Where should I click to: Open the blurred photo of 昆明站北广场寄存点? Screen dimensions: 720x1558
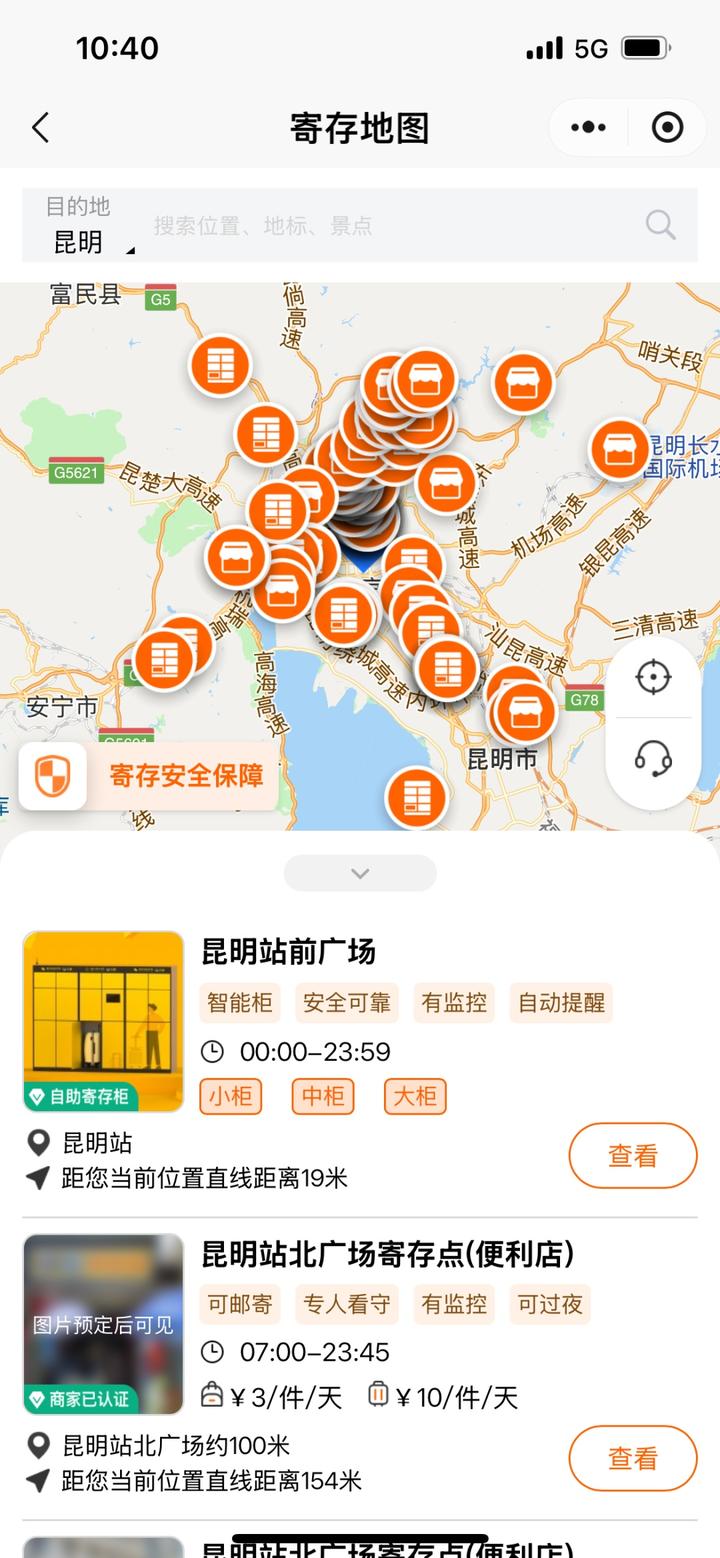[x=103, y=1323]
